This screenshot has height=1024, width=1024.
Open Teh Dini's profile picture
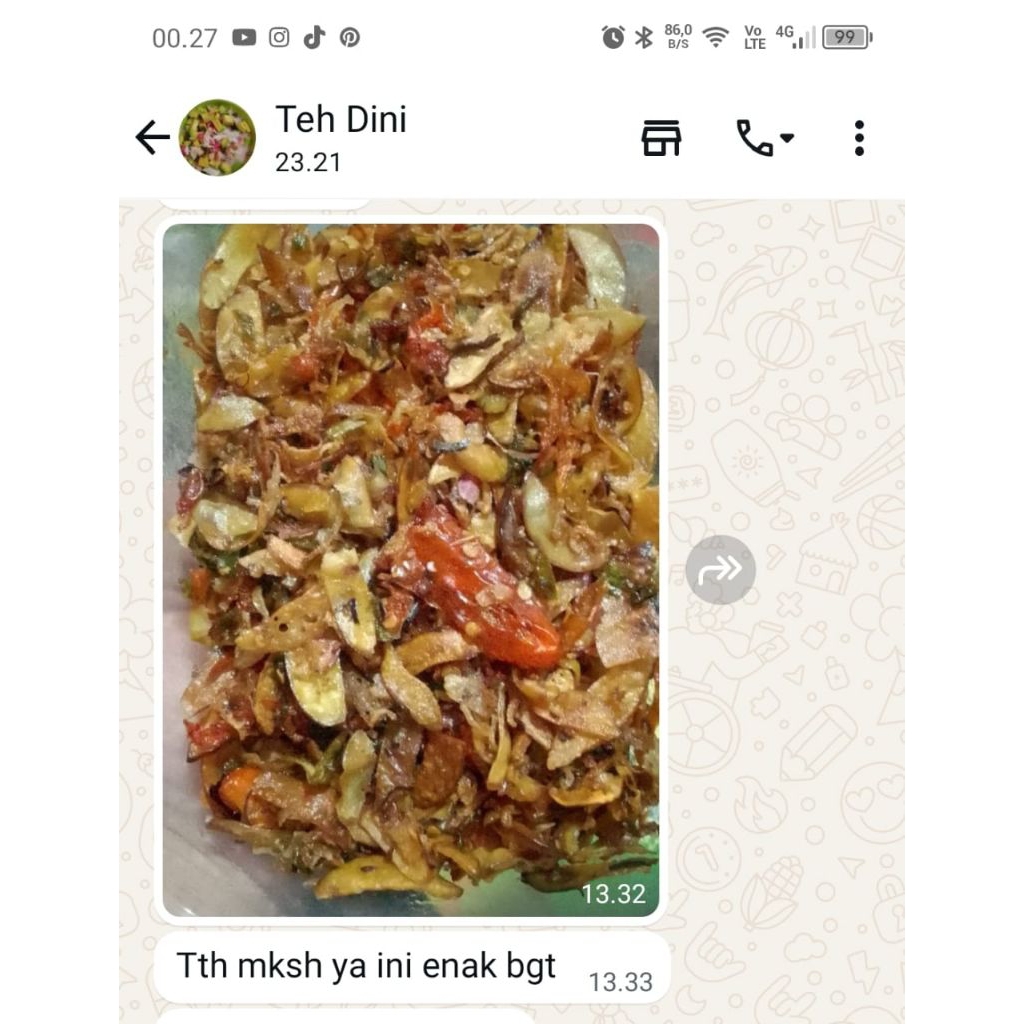pos(217,138)
